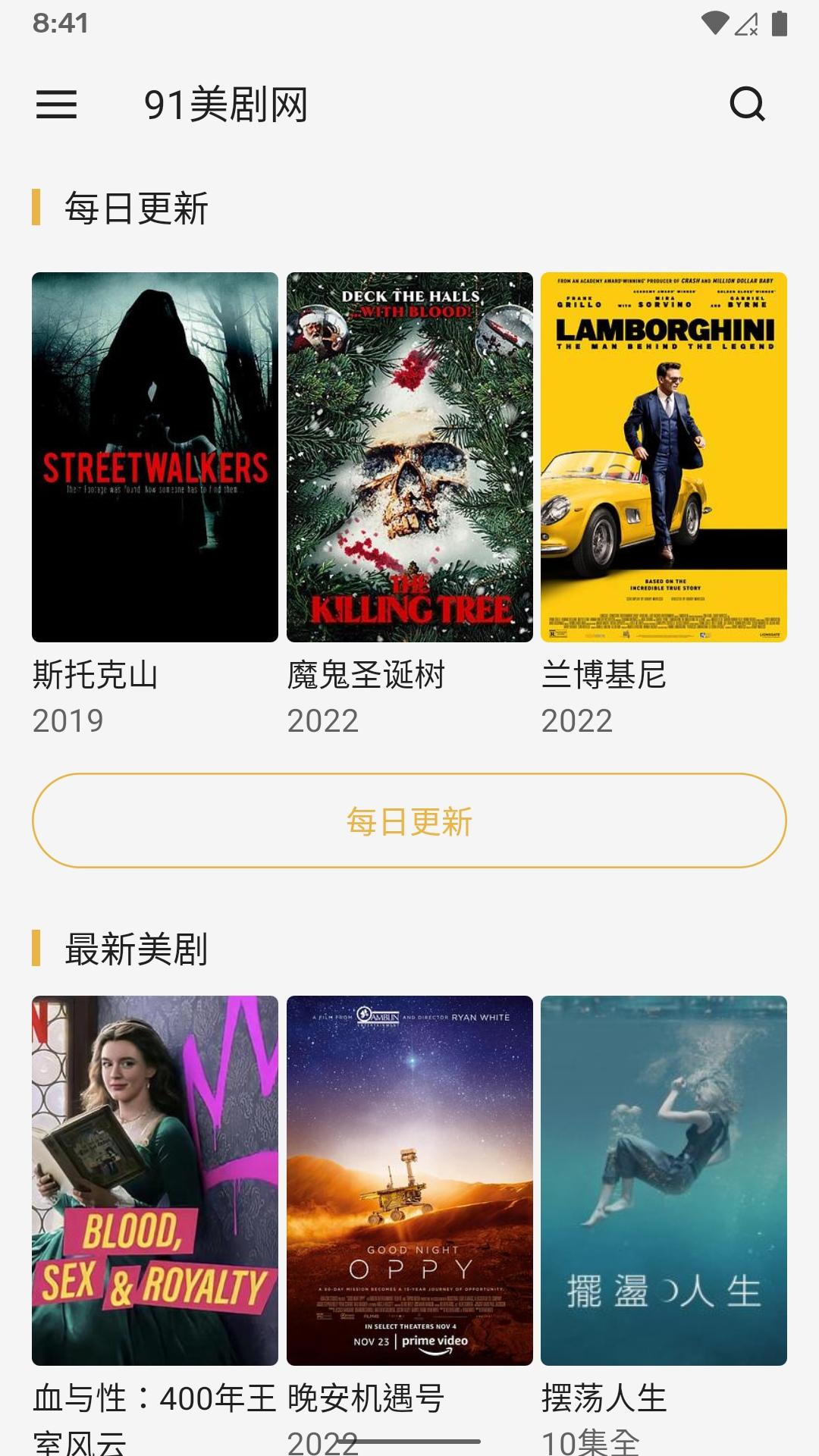Open the 魔鬼圣诞树 movie card
Screen dimensions: 819x1456
(x=409, y=457)
